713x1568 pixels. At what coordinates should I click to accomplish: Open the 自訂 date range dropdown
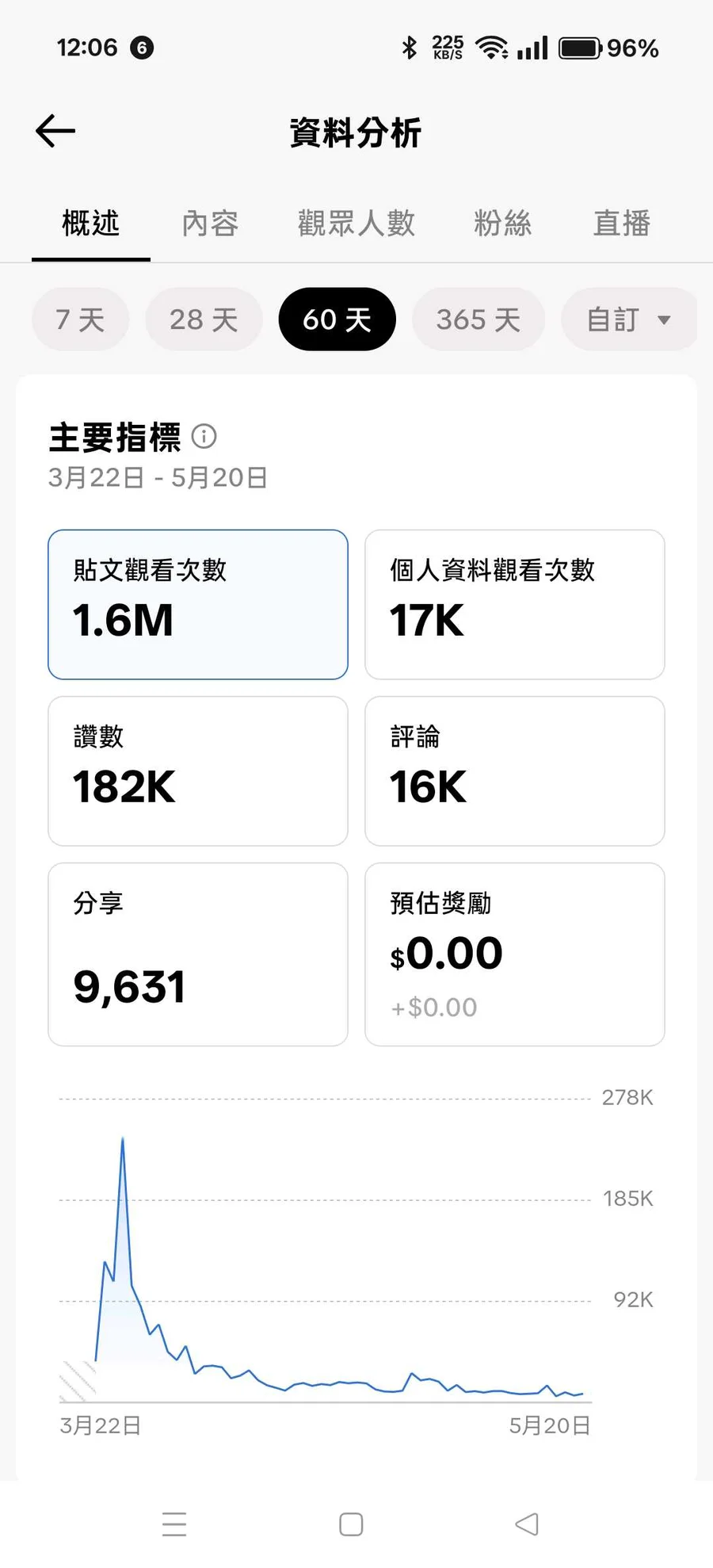[x=628, y=319]
